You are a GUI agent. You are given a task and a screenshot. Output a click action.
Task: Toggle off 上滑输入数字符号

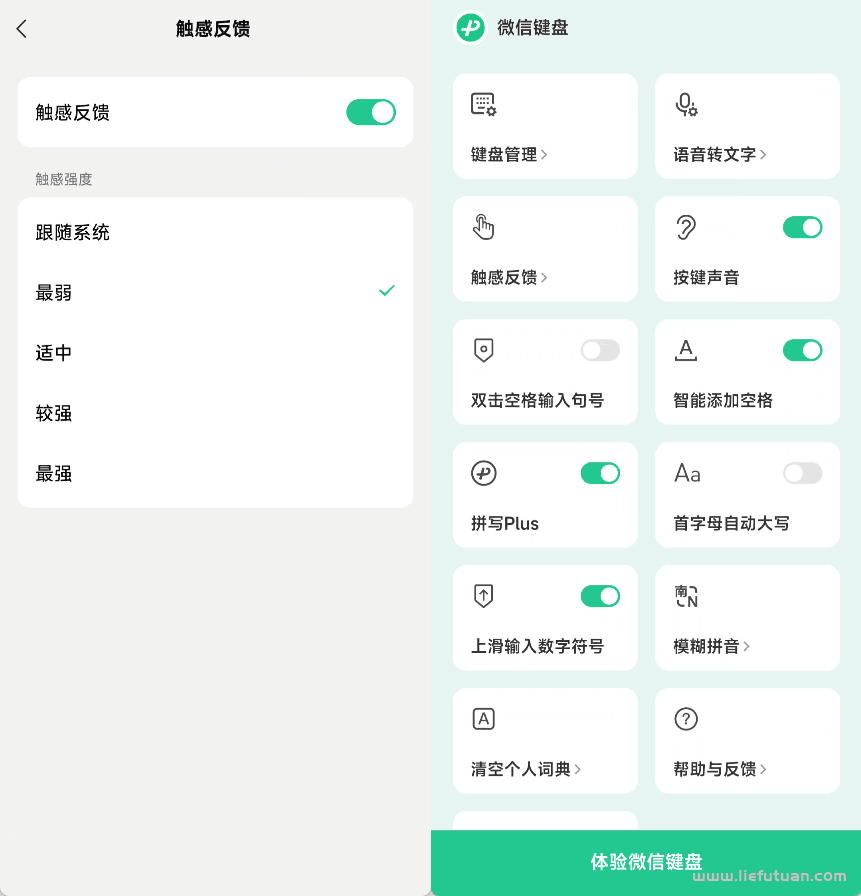[x=600, y=596]
